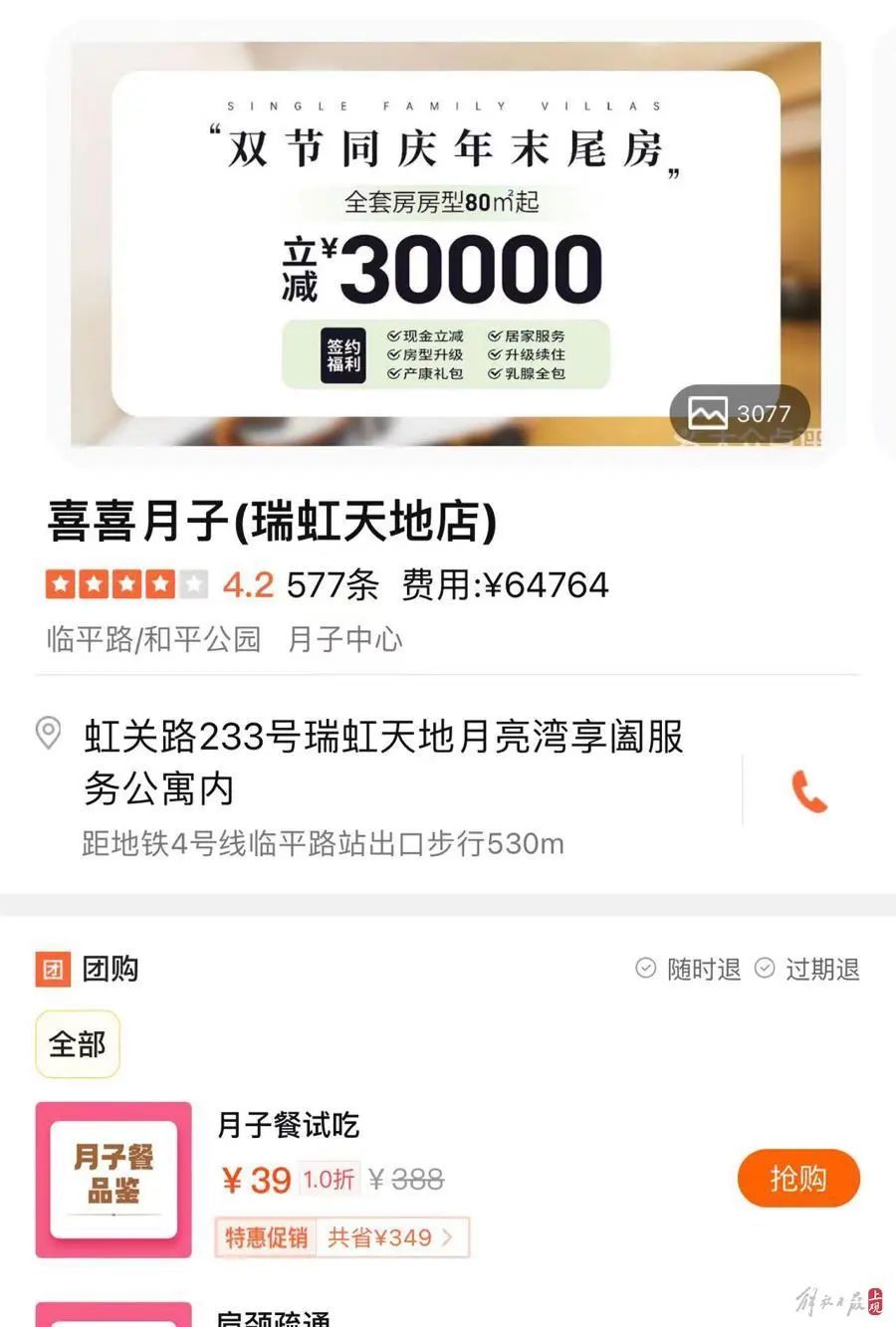Open the address 虹关路233号 on map
The image size is (896, 1327).
click(x=383, y=763)
